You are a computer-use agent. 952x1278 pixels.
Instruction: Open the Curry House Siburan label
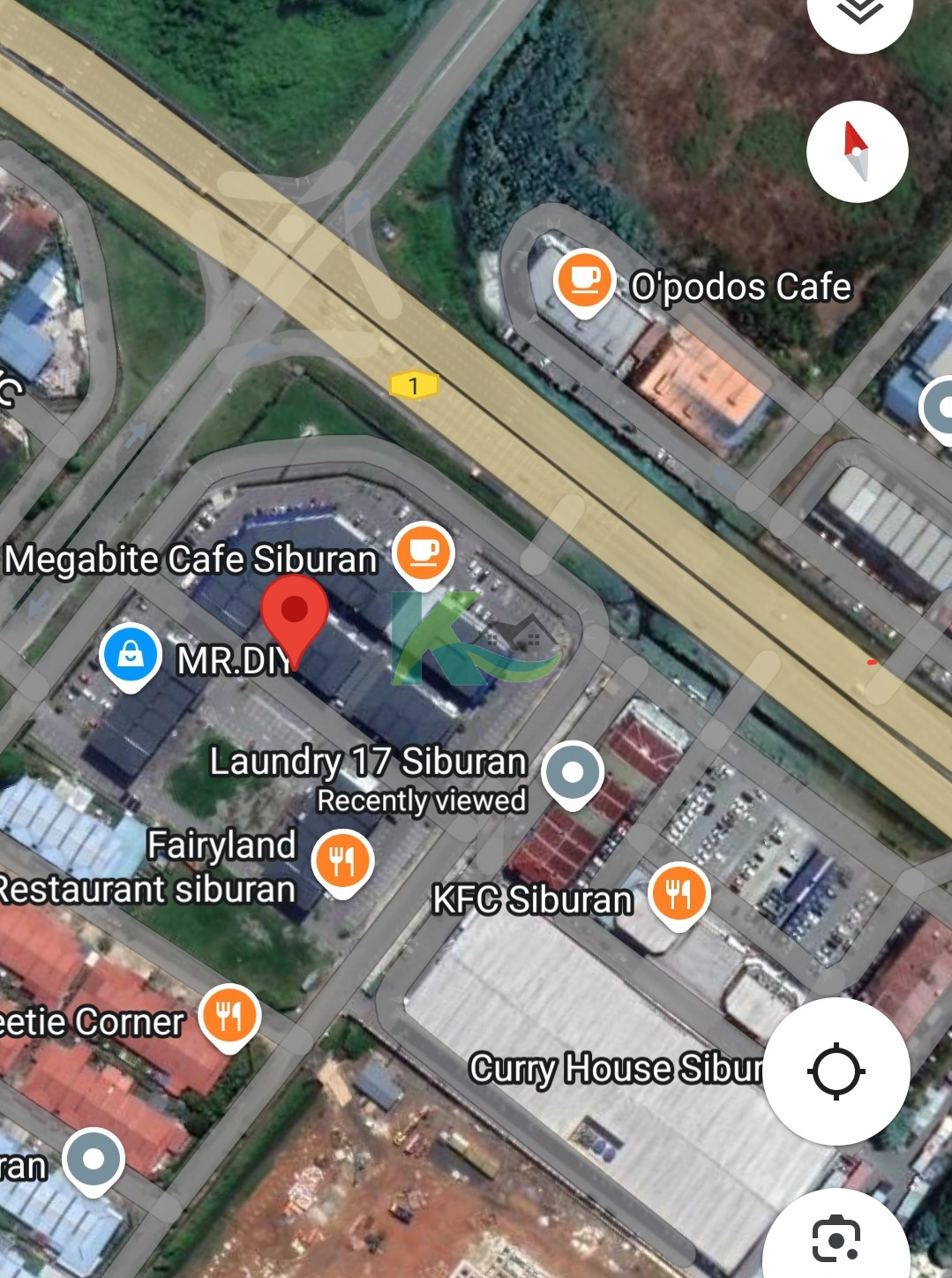[x=616, y=1069]
